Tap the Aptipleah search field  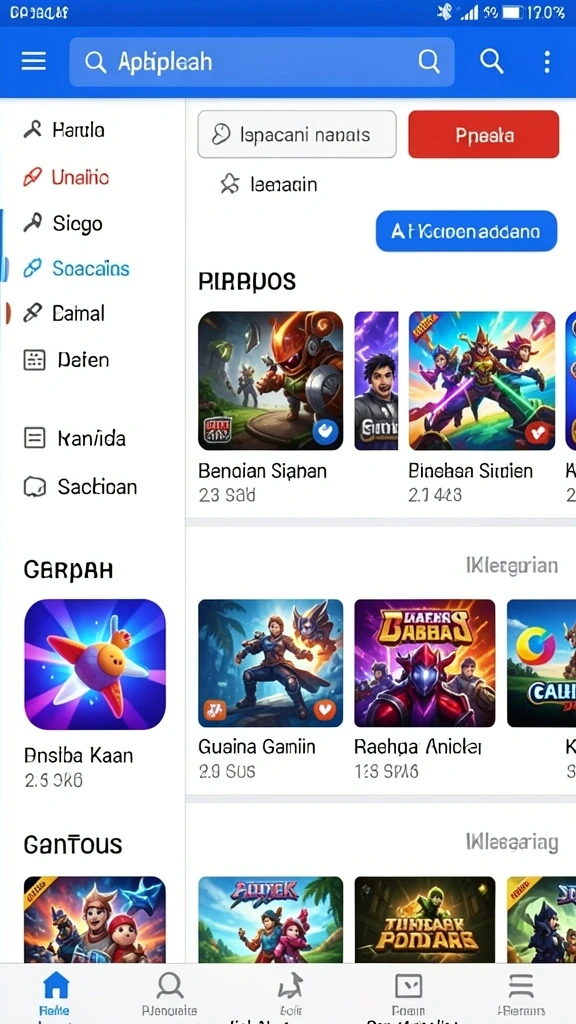262,62
